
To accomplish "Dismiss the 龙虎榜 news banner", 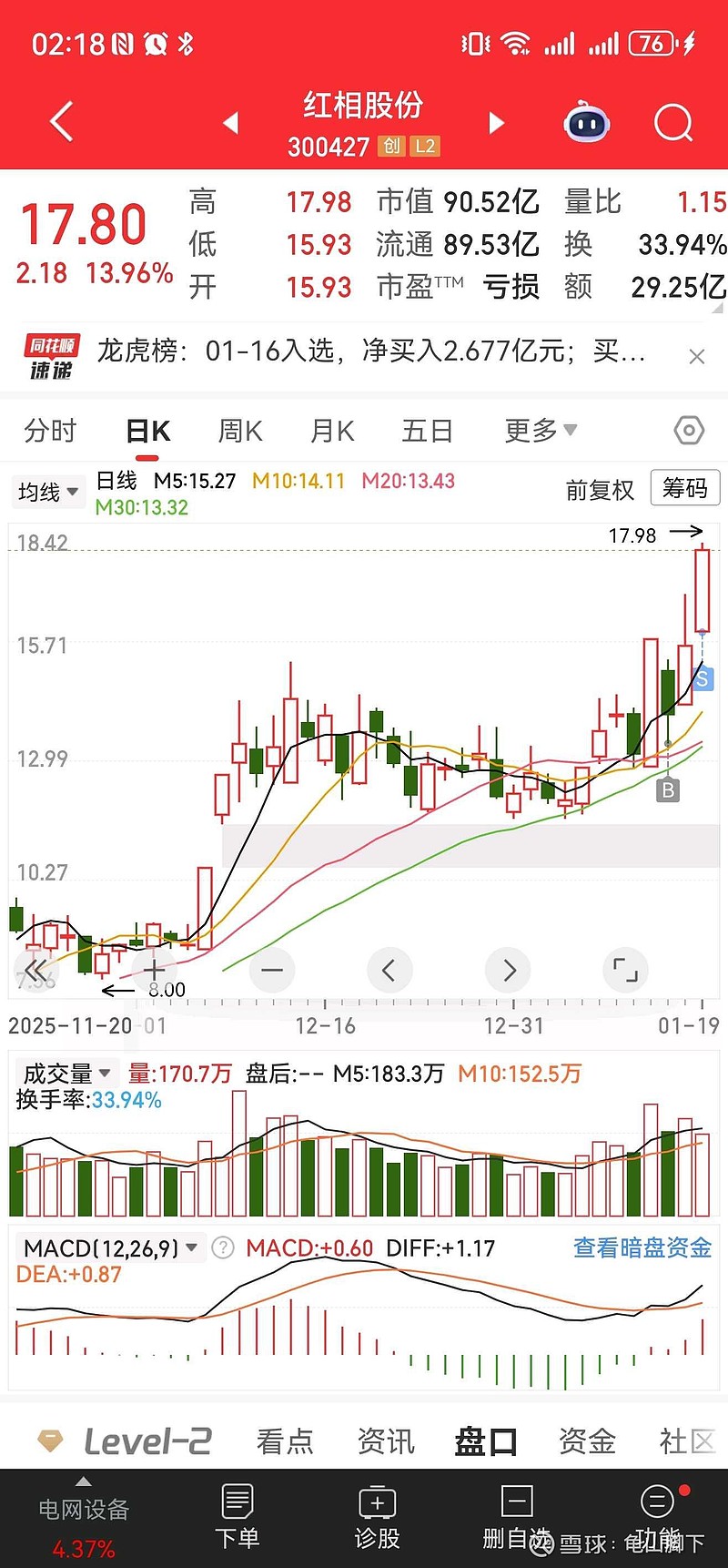I will [697, 357].
